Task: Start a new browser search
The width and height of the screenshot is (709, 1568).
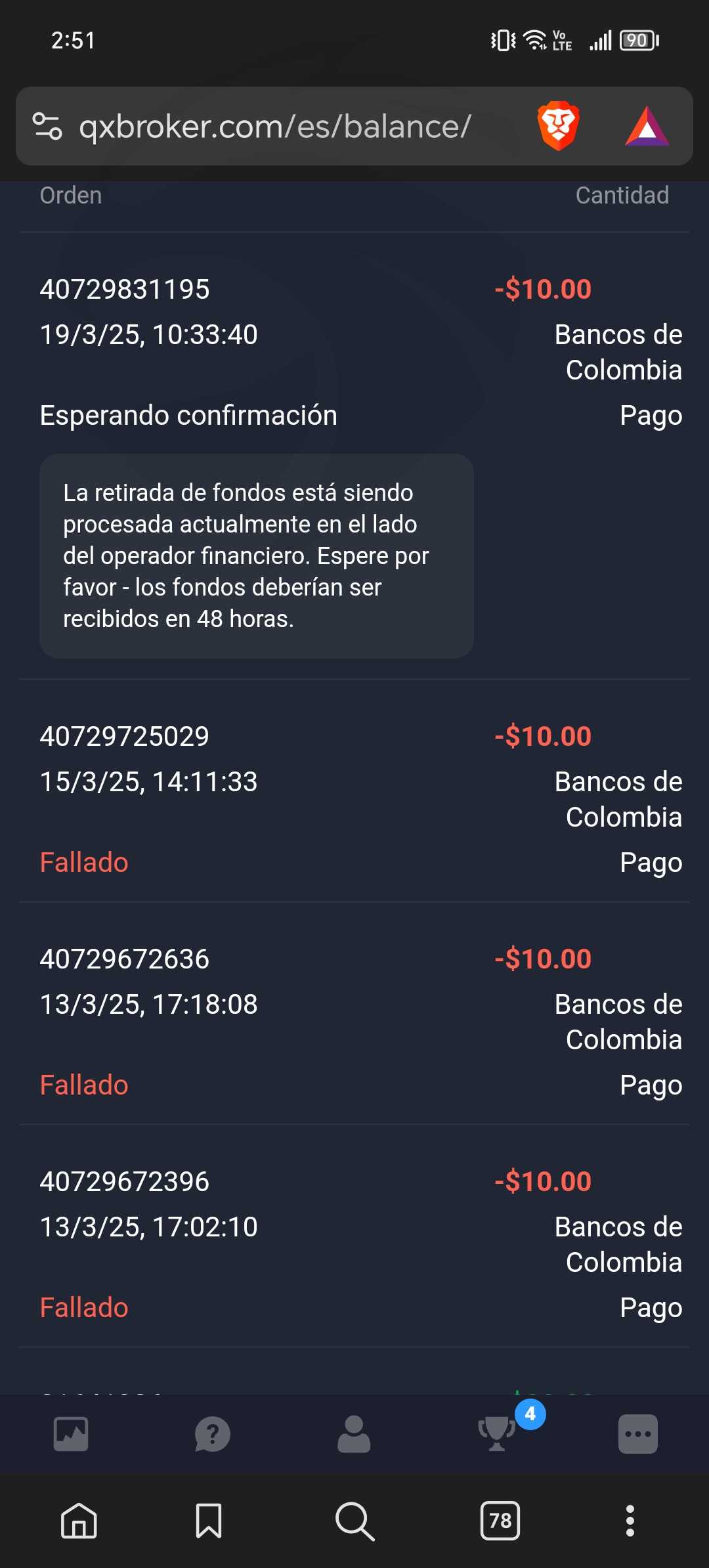Action: 354,1521
